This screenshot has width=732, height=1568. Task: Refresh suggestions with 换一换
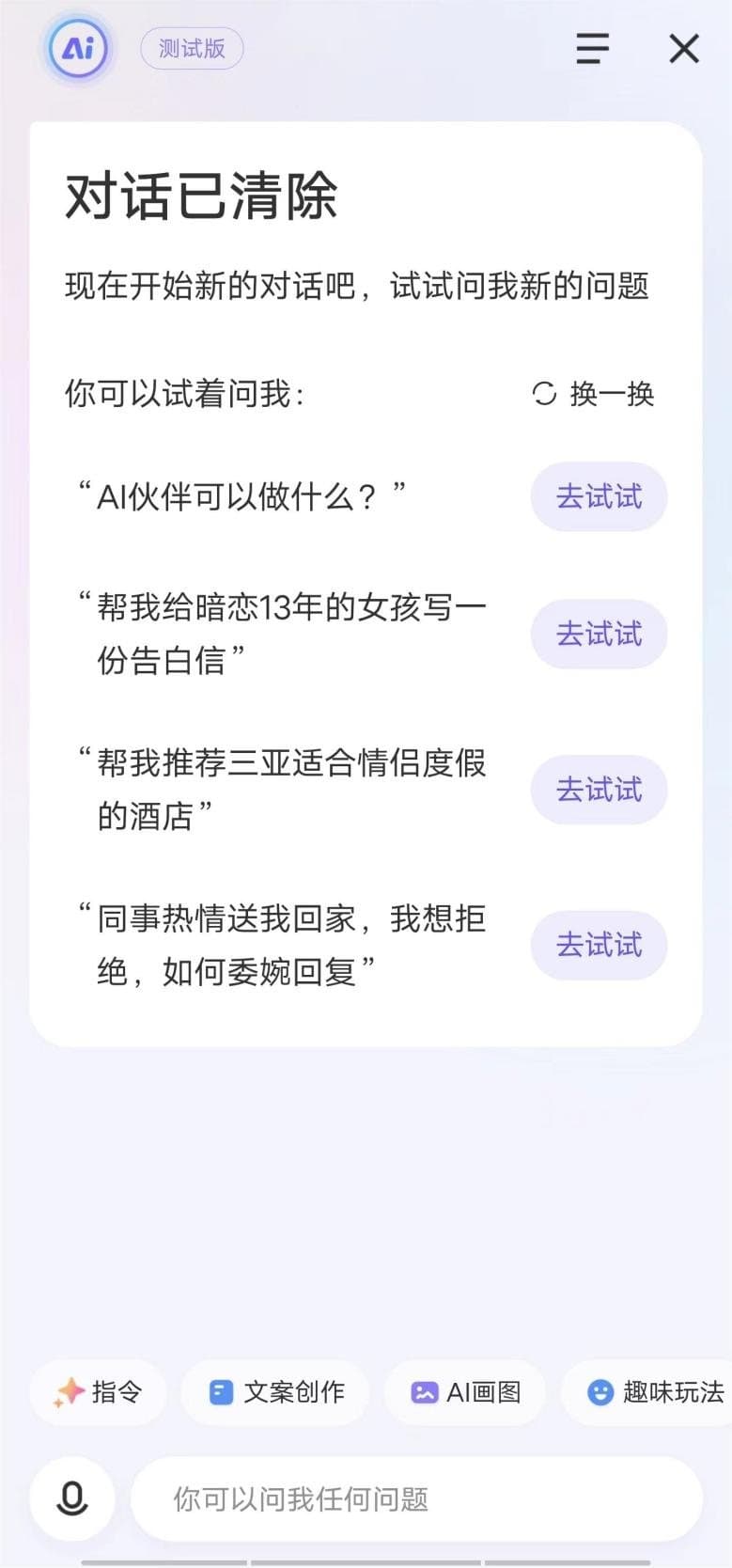(x=593, y=393)
